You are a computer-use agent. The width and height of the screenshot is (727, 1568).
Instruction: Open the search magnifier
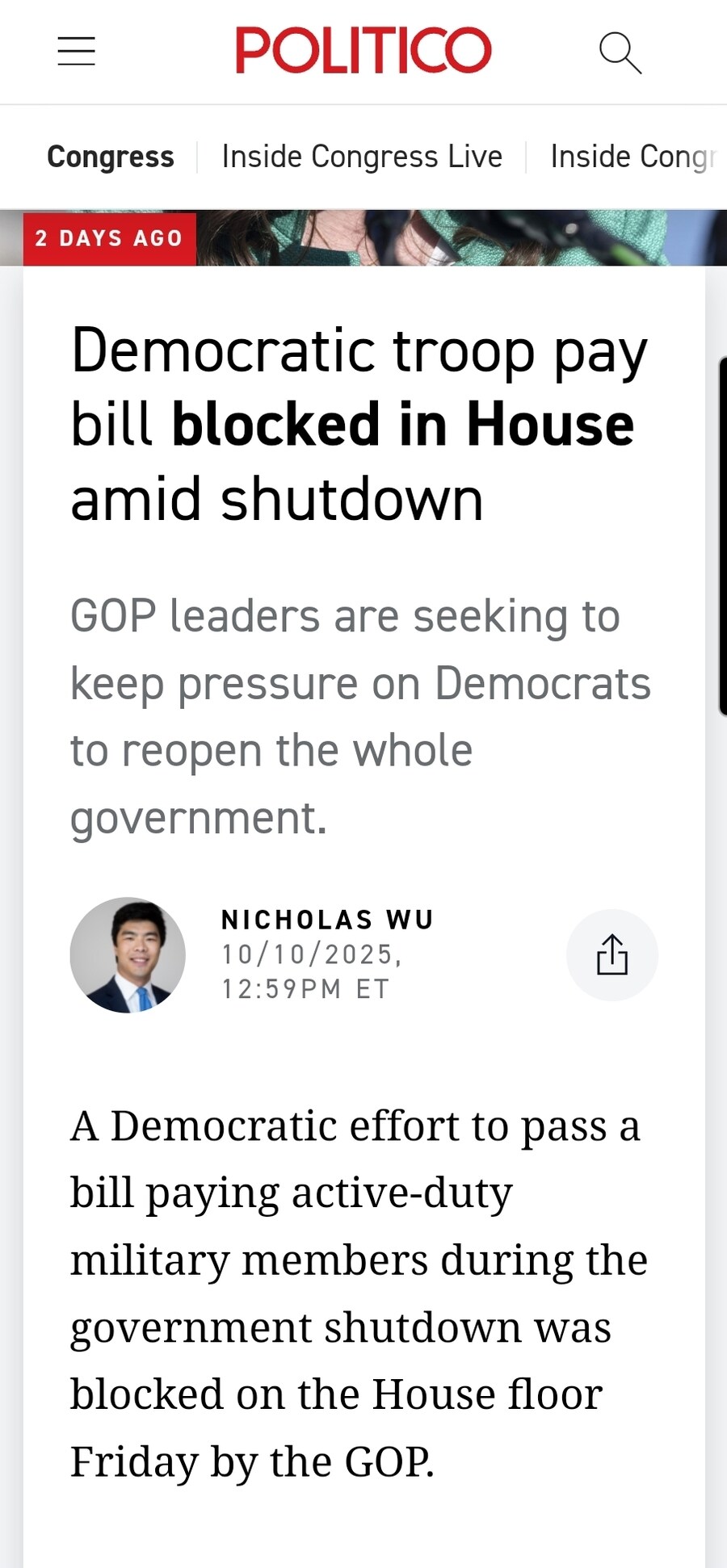click(x=620, y=53)
